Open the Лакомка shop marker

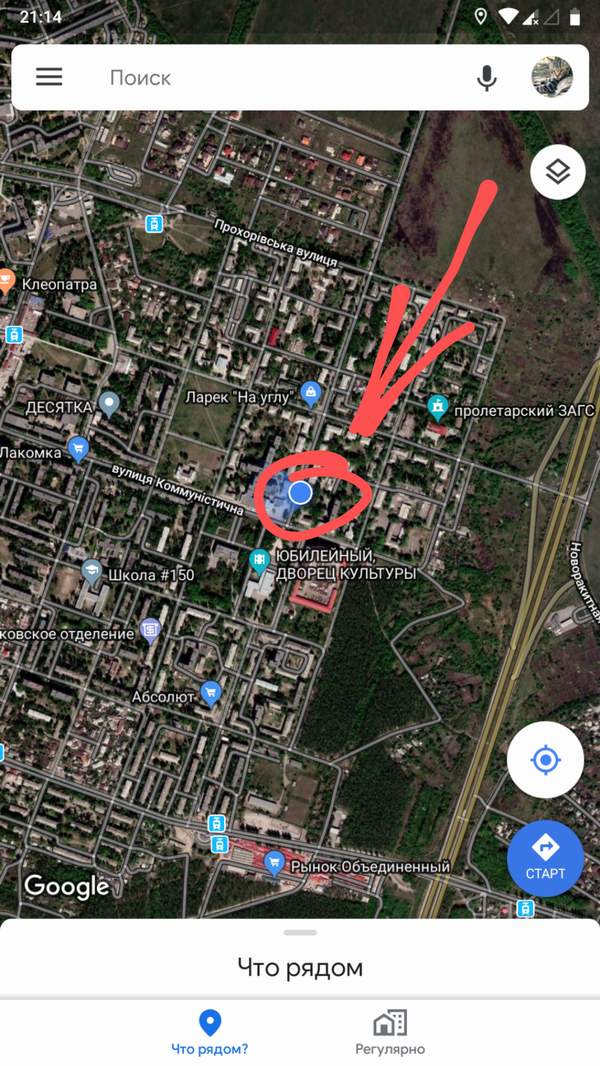pos(77,449)
